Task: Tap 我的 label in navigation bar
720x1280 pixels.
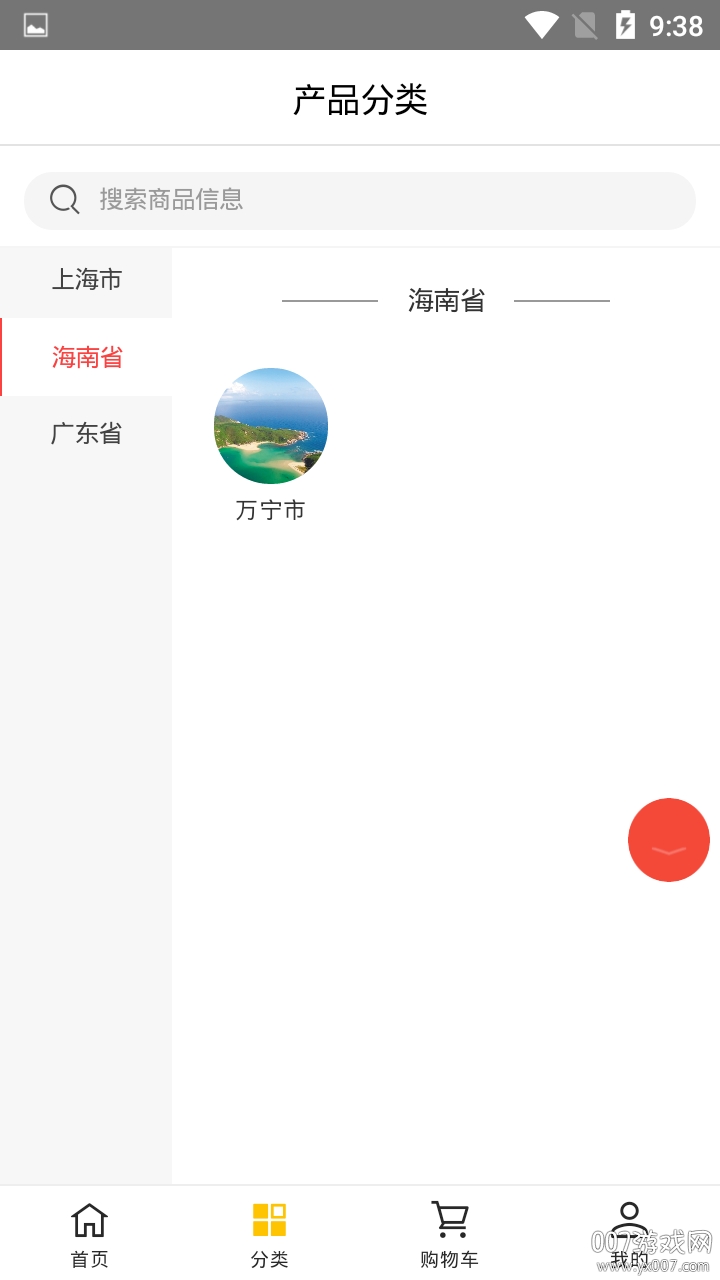Action: 629,1259
